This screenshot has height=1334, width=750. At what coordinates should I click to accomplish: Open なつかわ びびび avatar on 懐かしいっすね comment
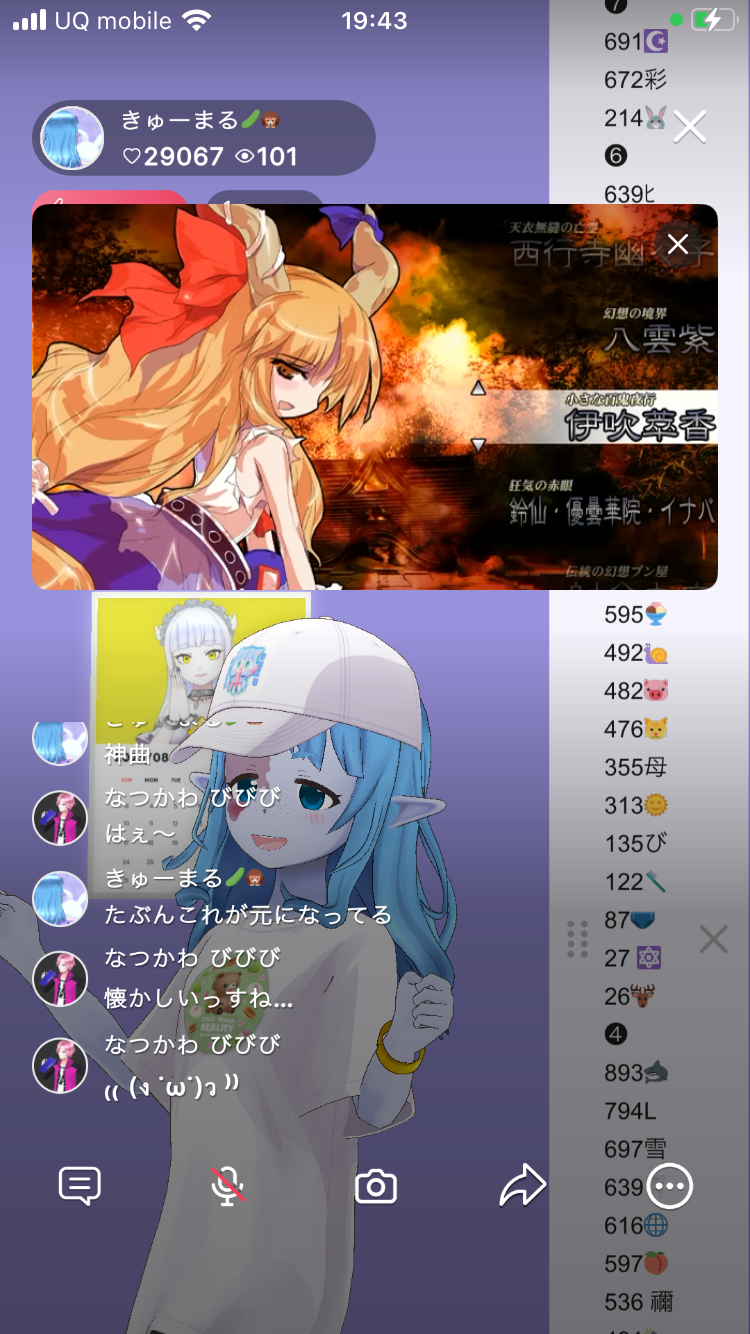60,978
